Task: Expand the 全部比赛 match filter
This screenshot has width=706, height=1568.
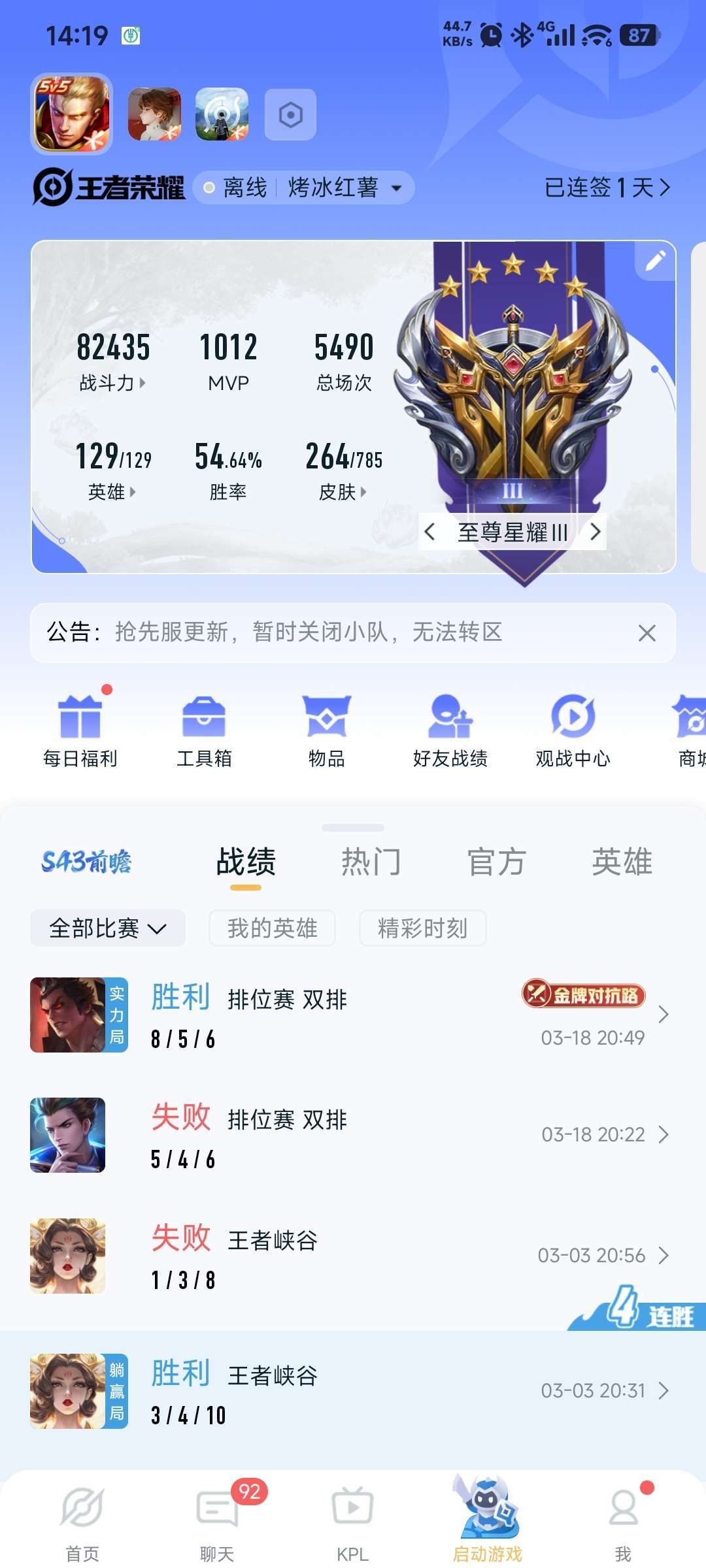Action: (x=108, y=928)
